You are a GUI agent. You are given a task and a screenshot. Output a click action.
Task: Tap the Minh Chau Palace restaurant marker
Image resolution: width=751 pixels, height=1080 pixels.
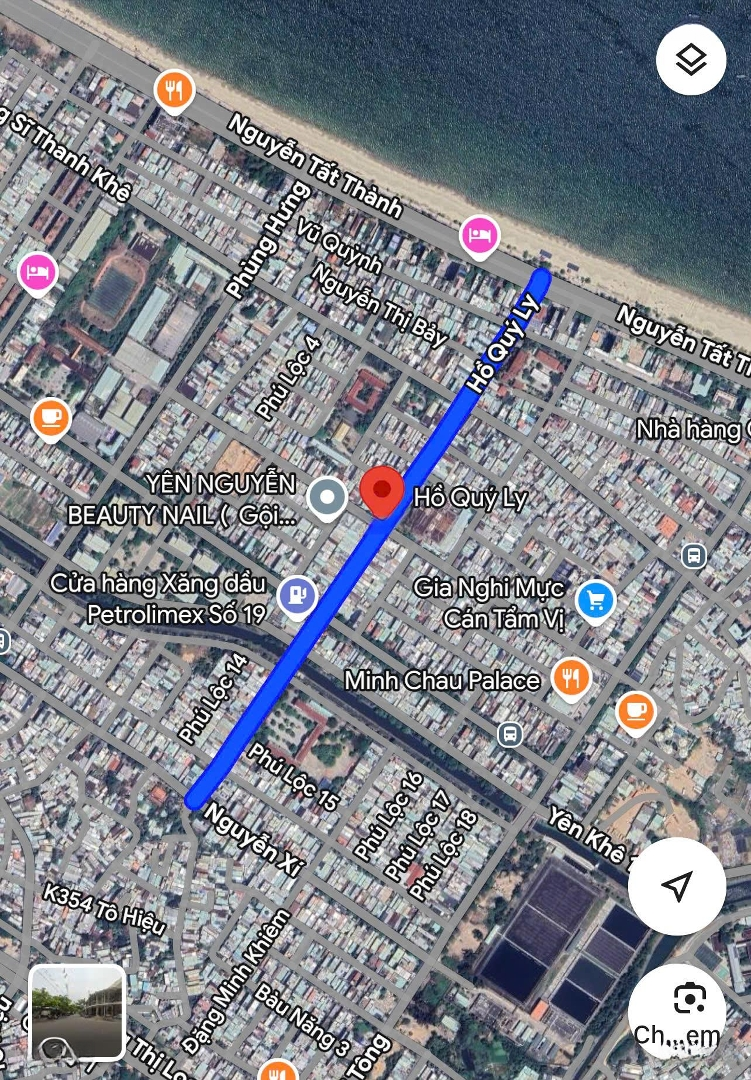570,679
